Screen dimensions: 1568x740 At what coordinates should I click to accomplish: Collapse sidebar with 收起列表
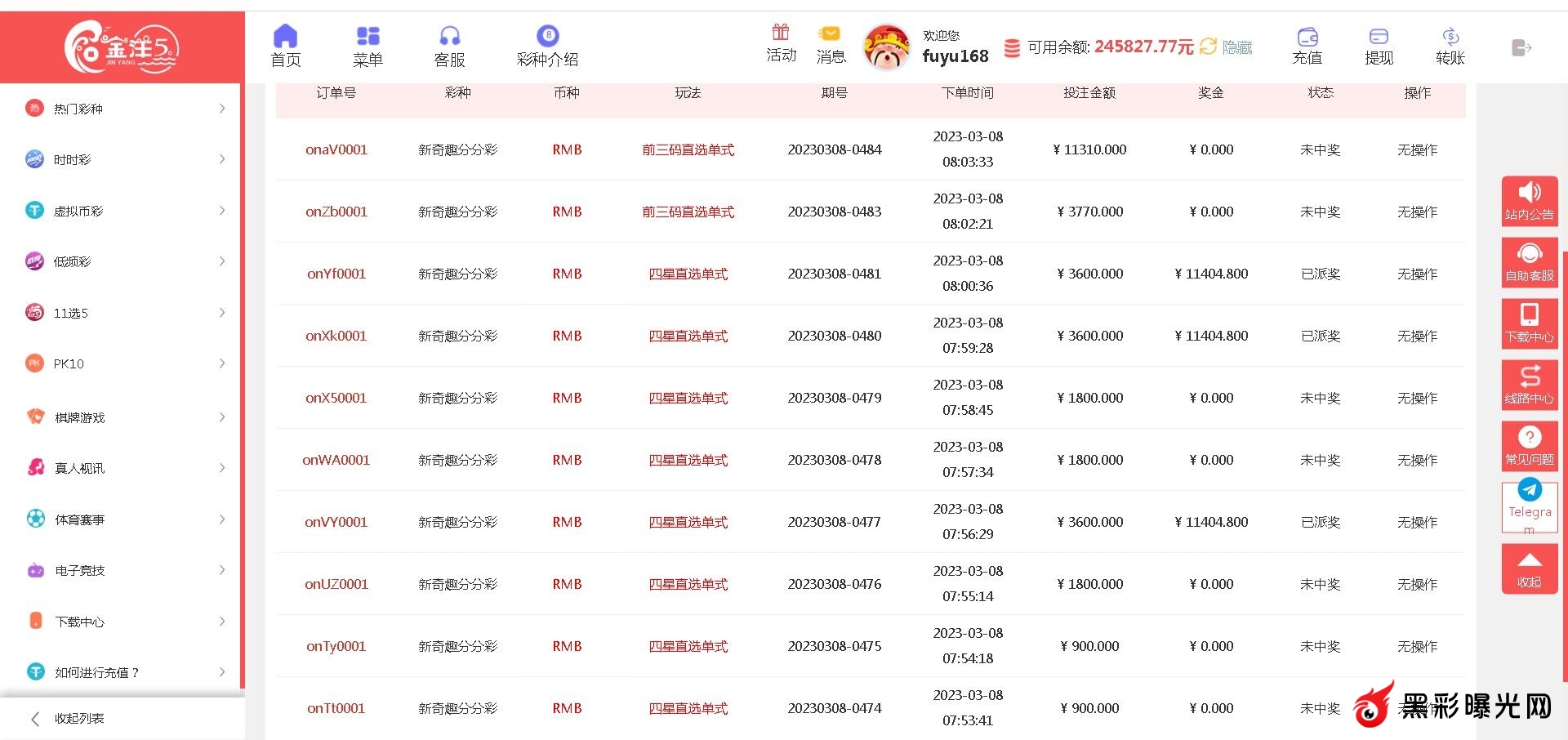tap(78, 719)
